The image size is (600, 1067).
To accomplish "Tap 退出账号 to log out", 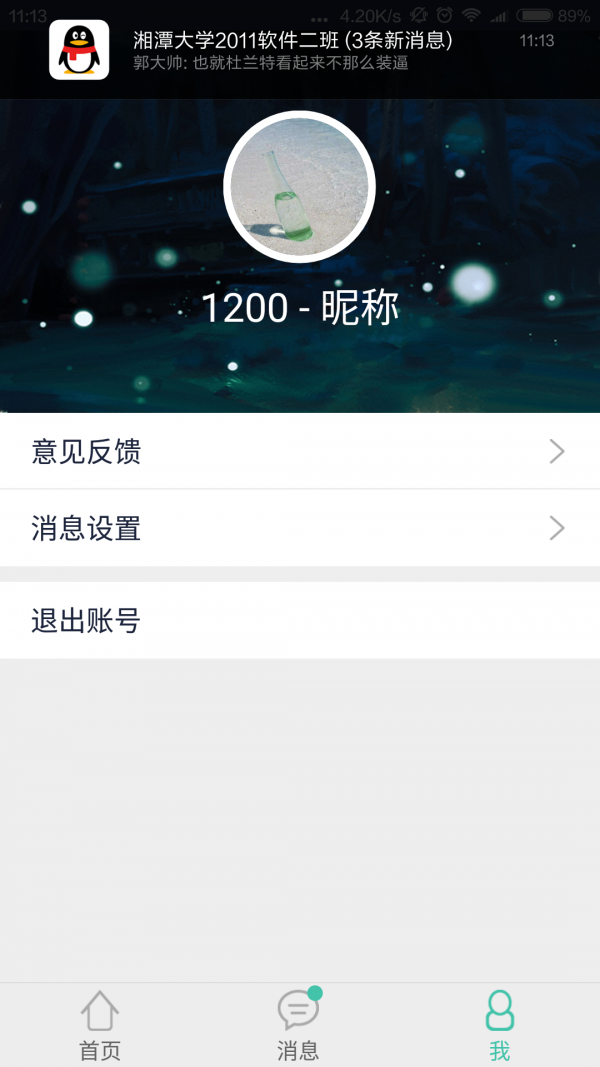I will pos(300,621).
